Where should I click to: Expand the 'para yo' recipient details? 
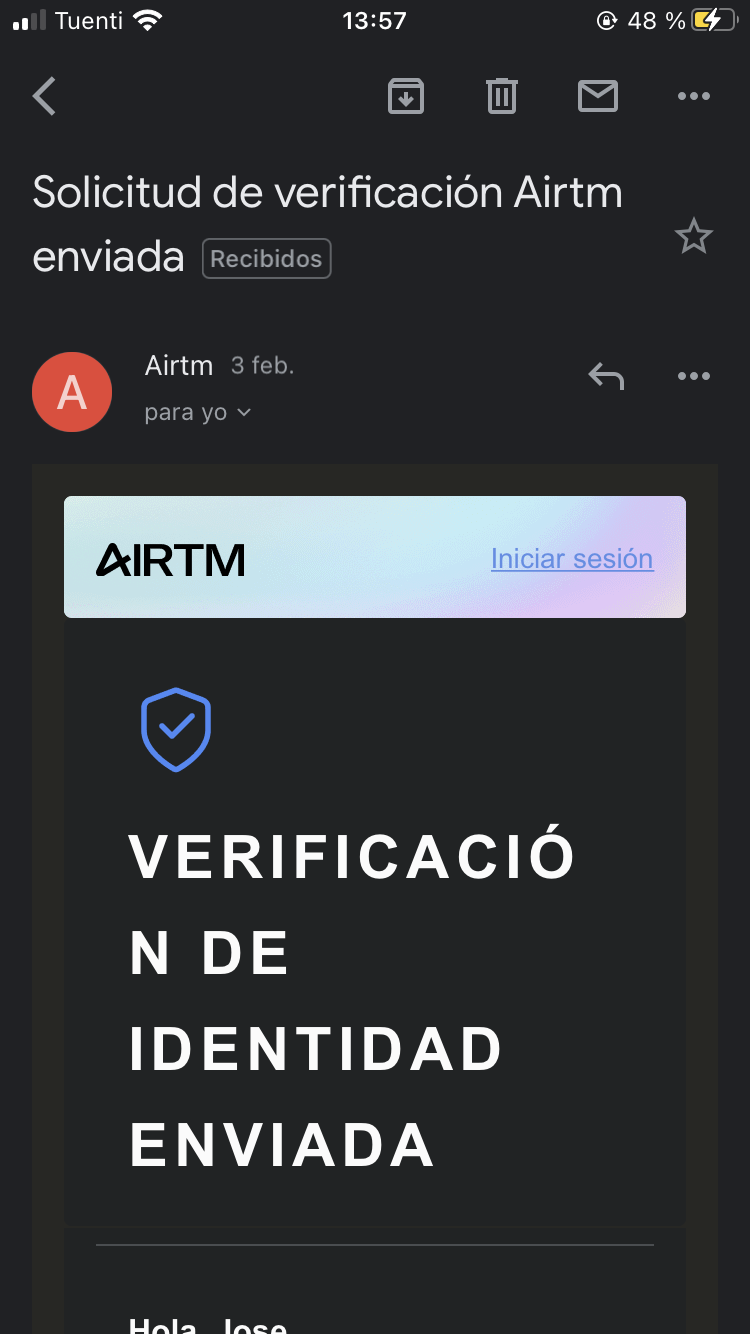click(197, 412)
